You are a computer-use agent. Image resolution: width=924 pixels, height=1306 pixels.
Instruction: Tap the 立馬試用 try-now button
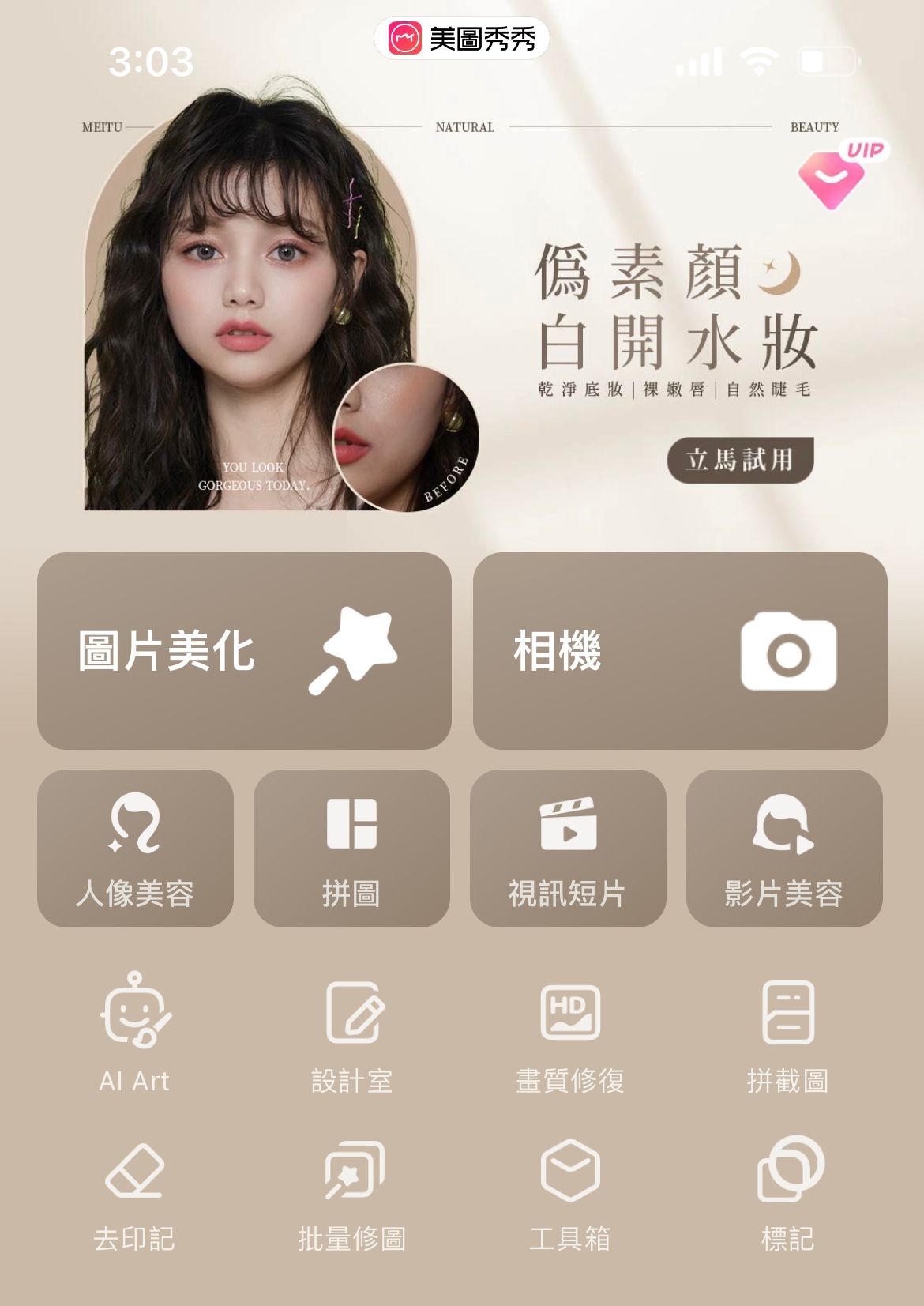pyautogui.click(x=739, y=460)
